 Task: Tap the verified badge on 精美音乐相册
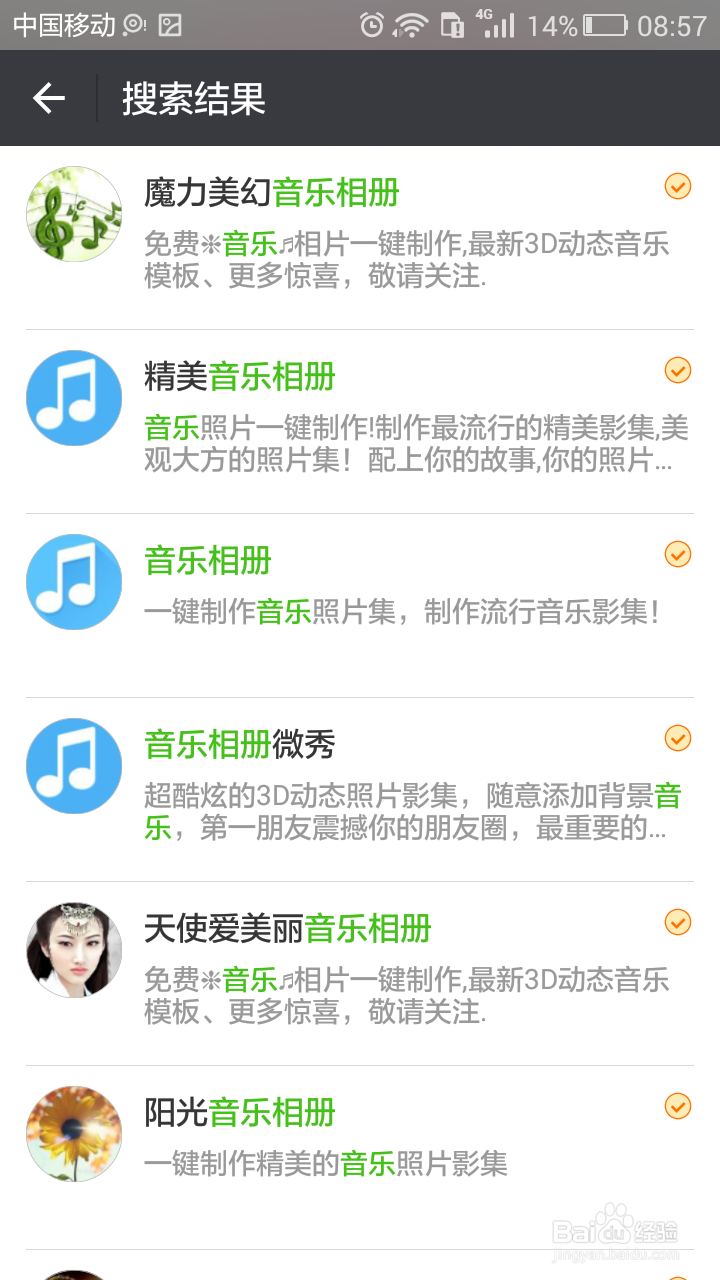pyautogui.click(x=677, y=370)
